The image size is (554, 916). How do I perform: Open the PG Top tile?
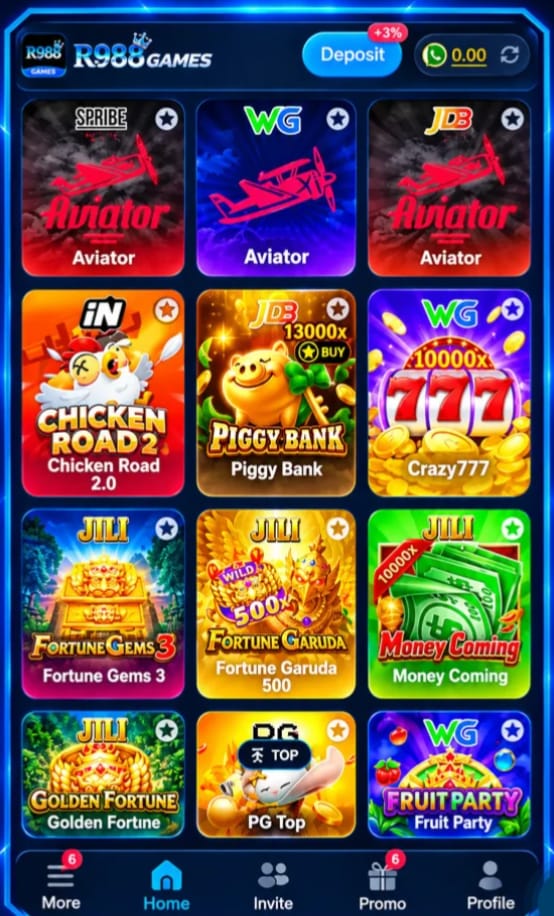coord(276,775)
